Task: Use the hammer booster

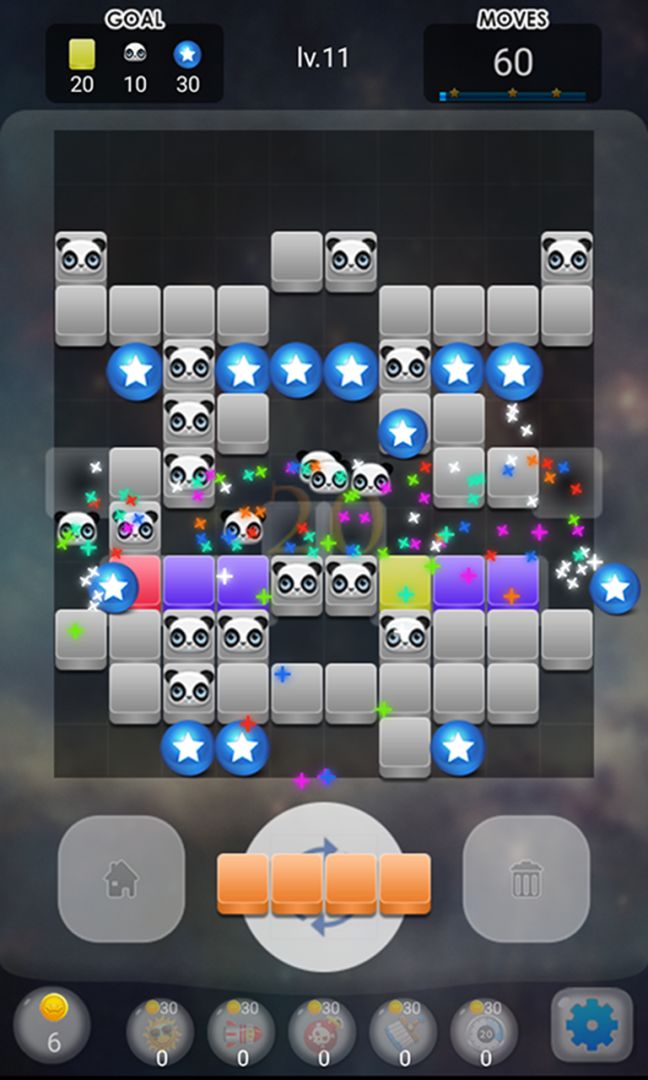Action: pyautogui.click(x=403, y=1030)
